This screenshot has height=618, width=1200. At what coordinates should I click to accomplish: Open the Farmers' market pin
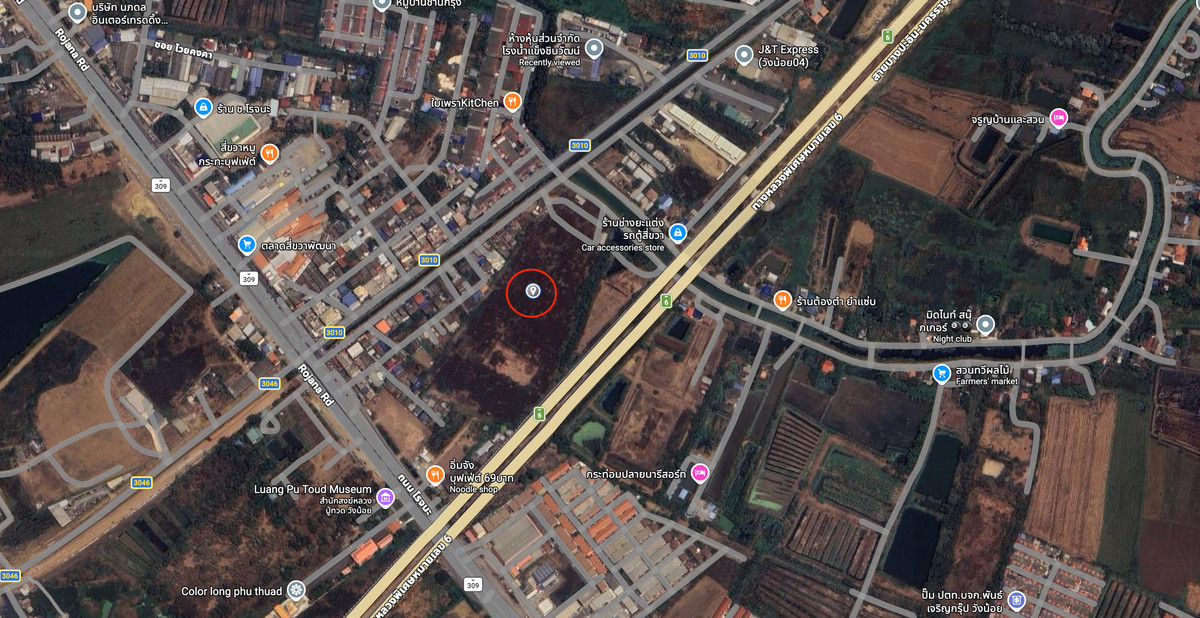coord(941,373)
